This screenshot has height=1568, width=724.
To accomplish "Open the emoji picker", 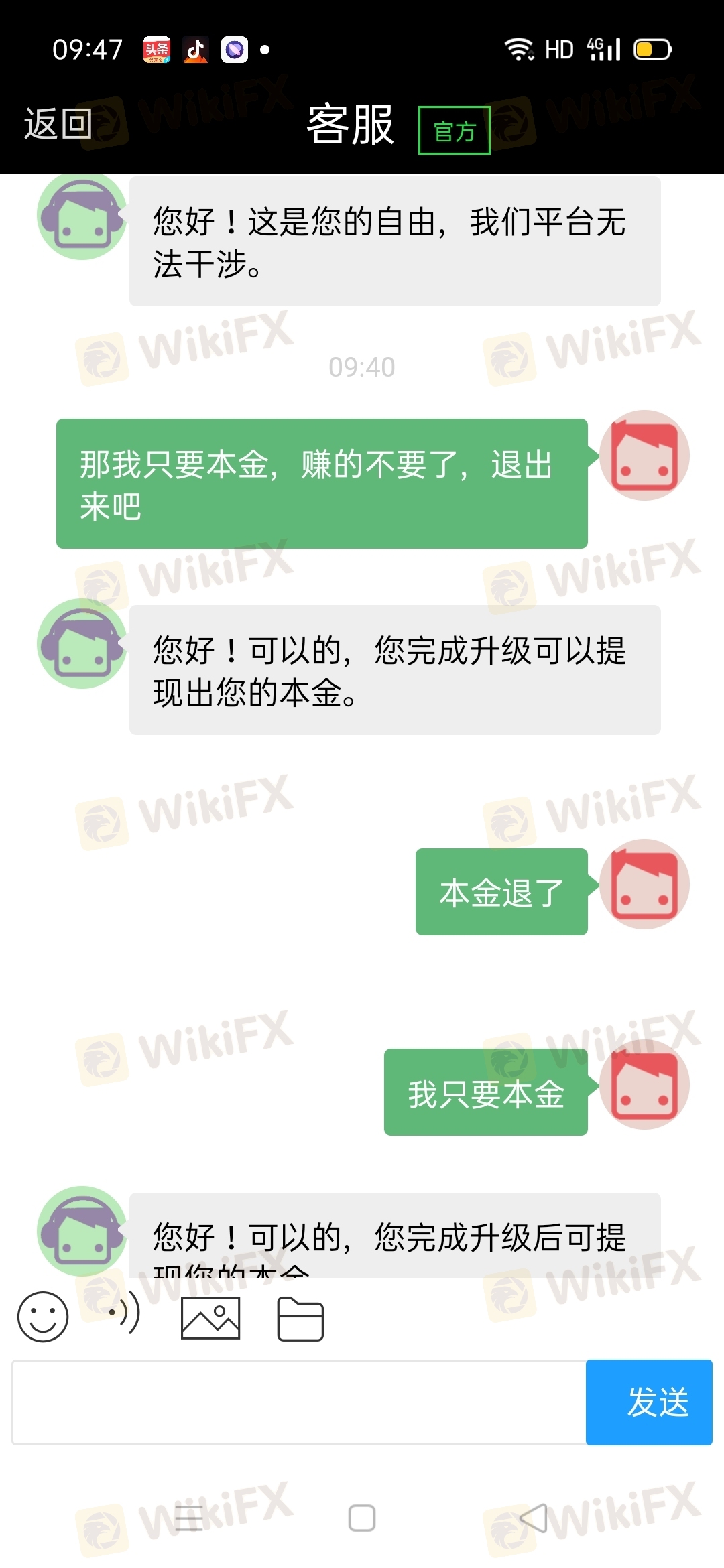I will (43, 1317).
